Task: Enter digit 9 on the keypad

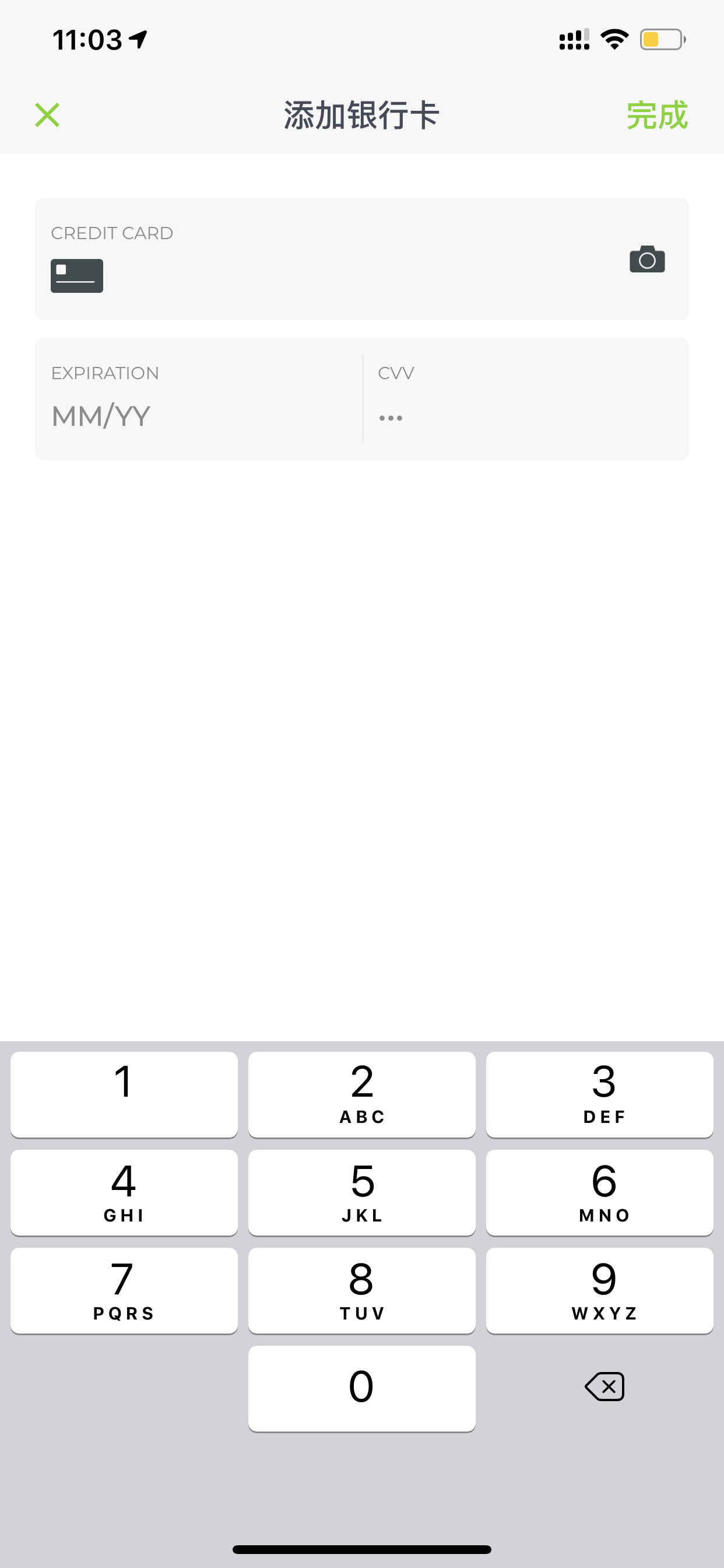Action: pyautogui.click(x=600, y=1290)
